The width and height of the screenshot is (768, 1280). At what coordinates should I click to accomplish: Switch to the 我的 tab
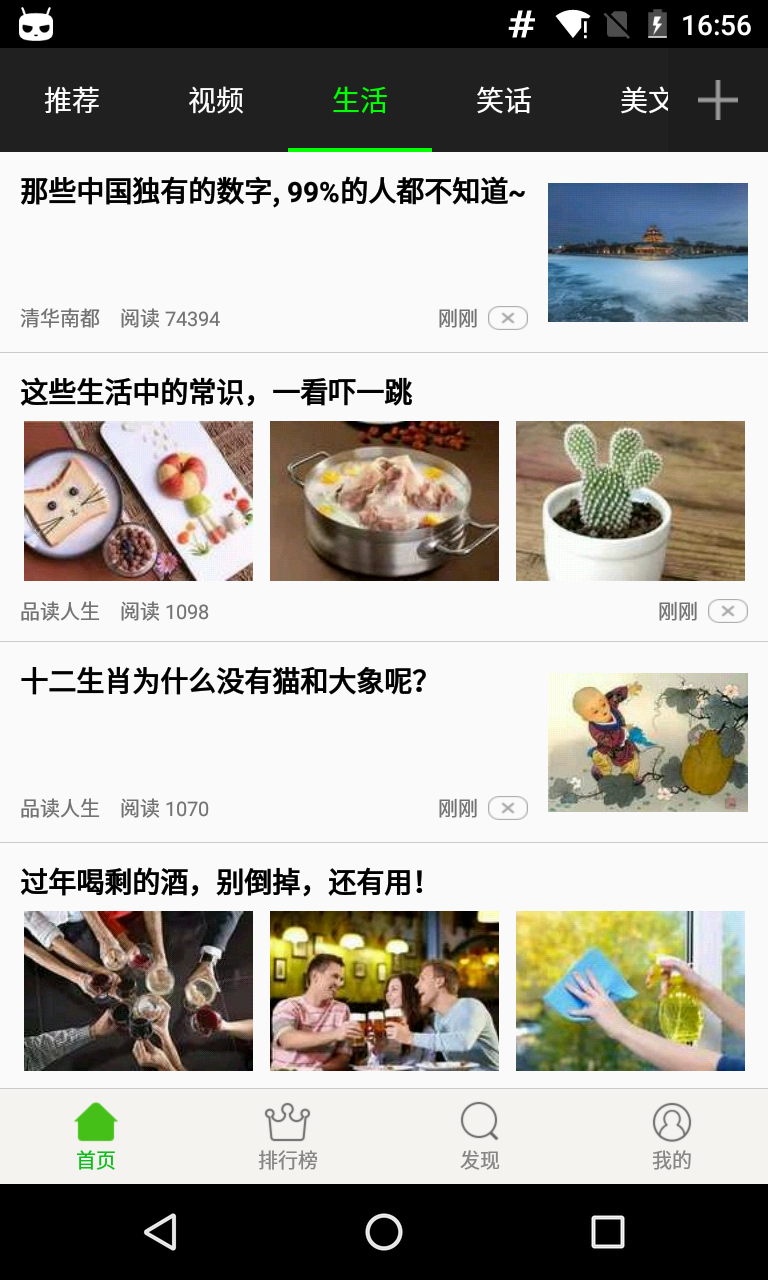[x=672, y=1137]
